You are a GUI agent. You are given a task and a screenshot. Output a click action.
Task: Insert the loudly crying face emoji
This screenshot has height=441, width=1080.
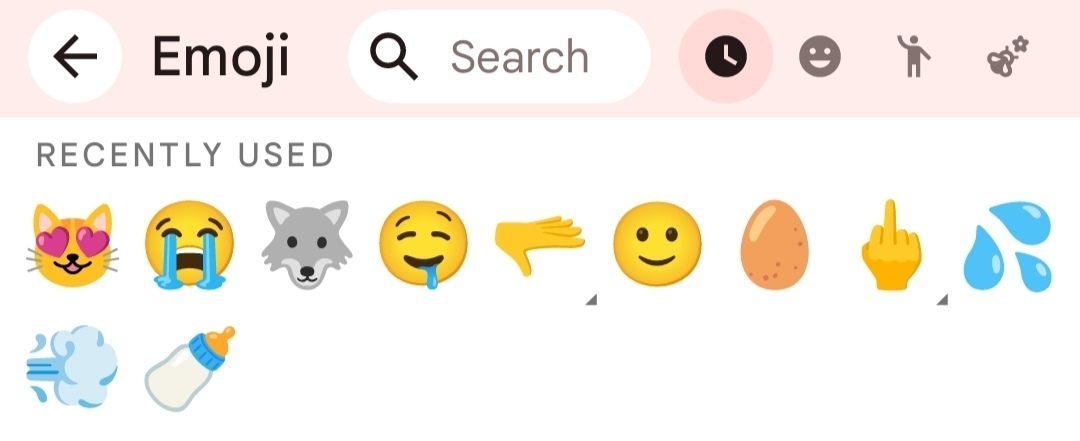click(x=189, y=245)
